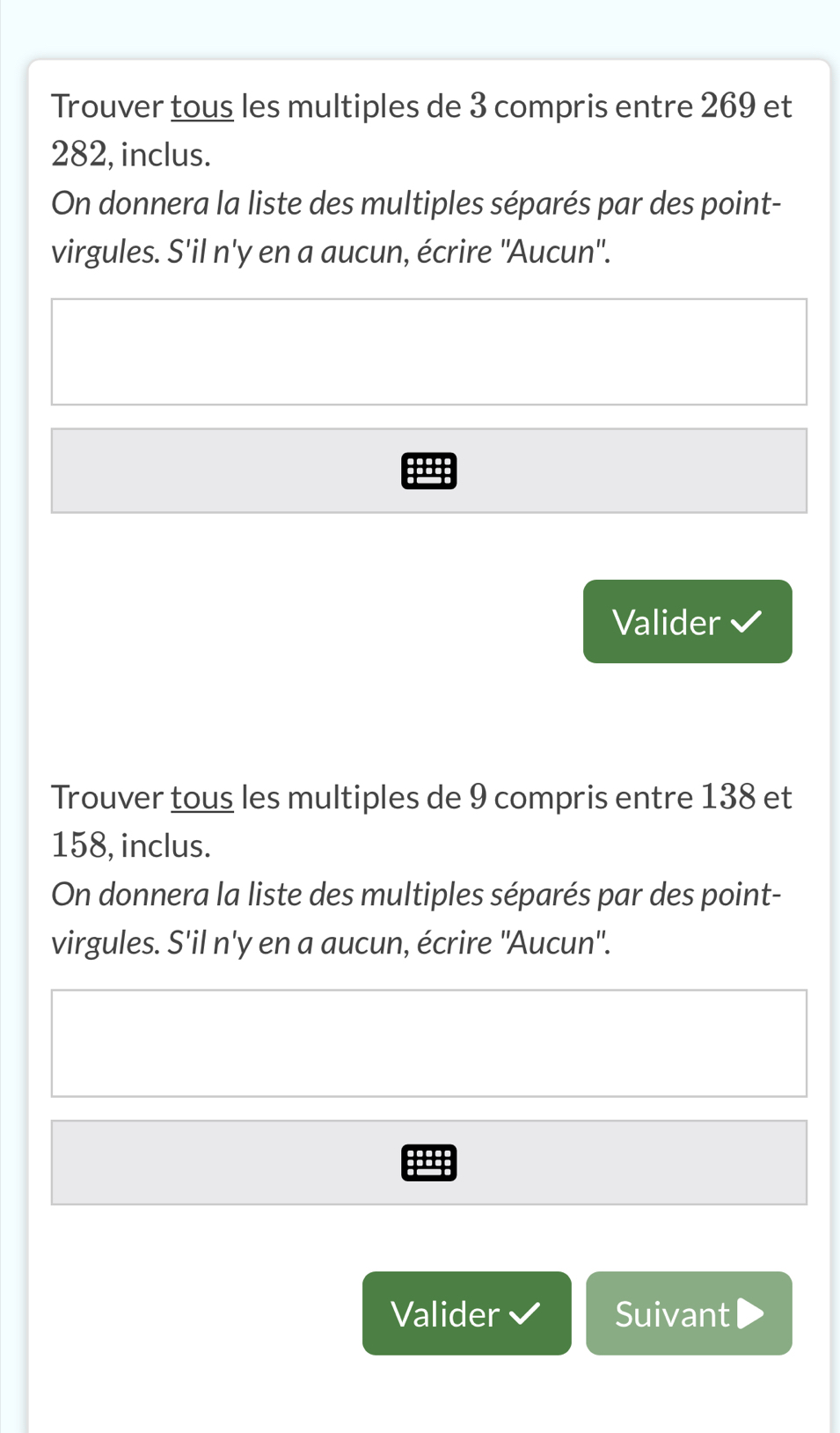The image size is (840, 1433).
Task: Tap the answer field for multiples of 9
Action: click(x=429, y=1043)
